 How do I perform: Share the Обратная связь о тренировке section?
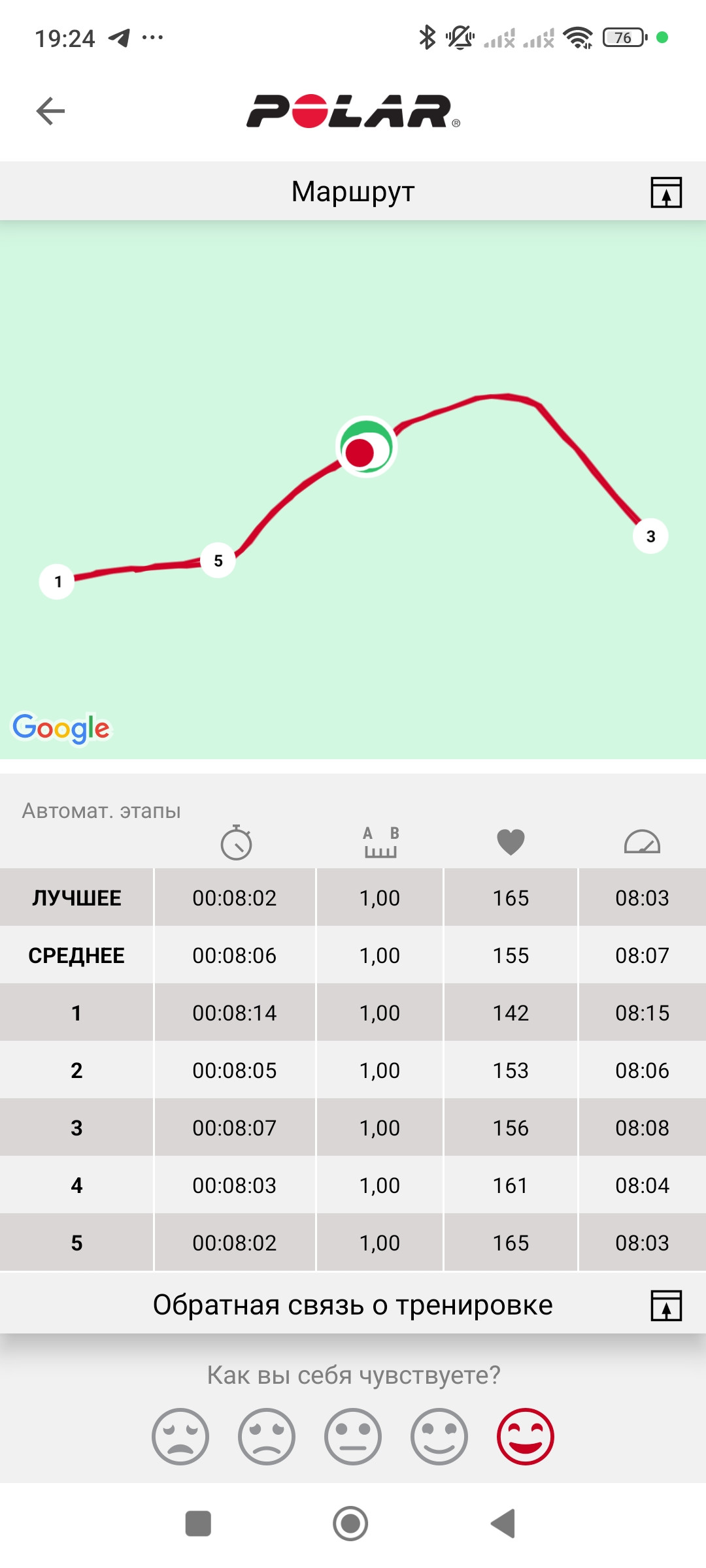(666, 1305)
